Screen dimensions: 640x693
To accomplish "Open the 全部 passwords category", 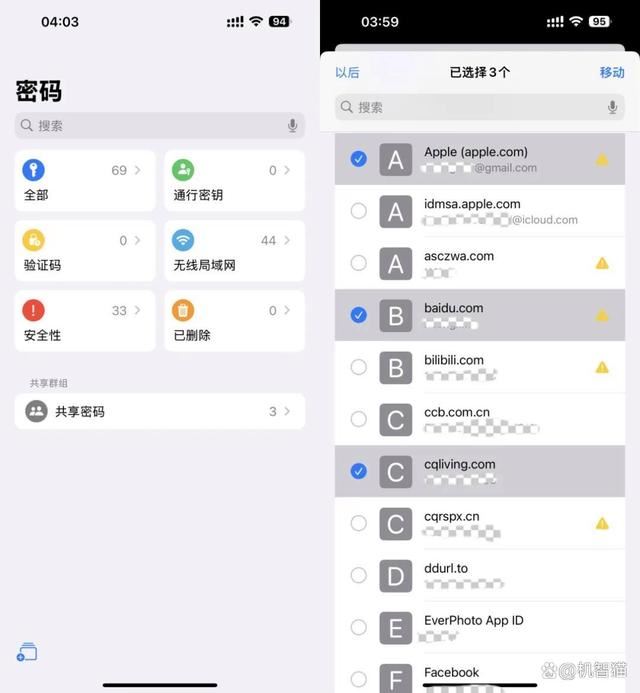I will click(85, 181).
